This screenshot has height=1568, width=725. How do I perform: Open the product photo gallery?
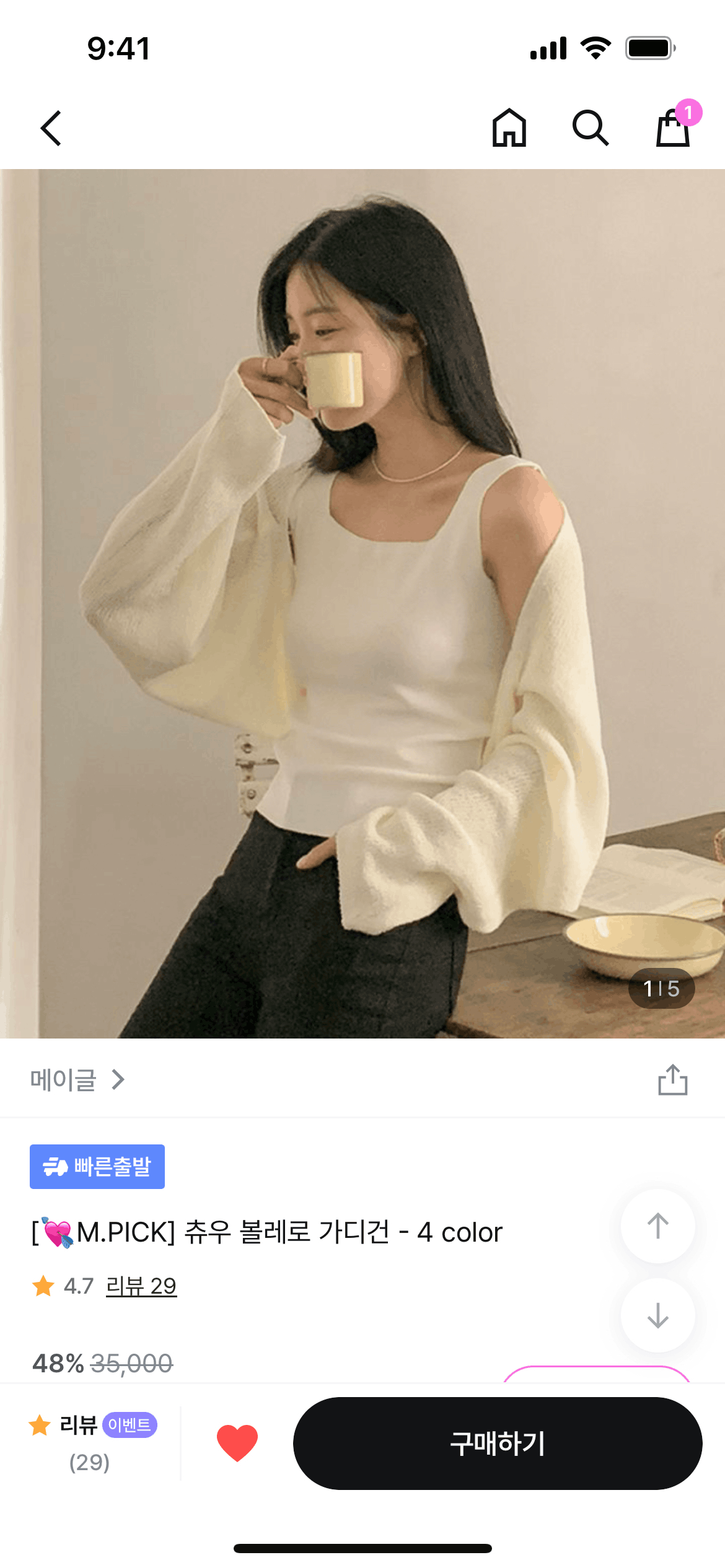pyautogui.click(x=362, y=604)
